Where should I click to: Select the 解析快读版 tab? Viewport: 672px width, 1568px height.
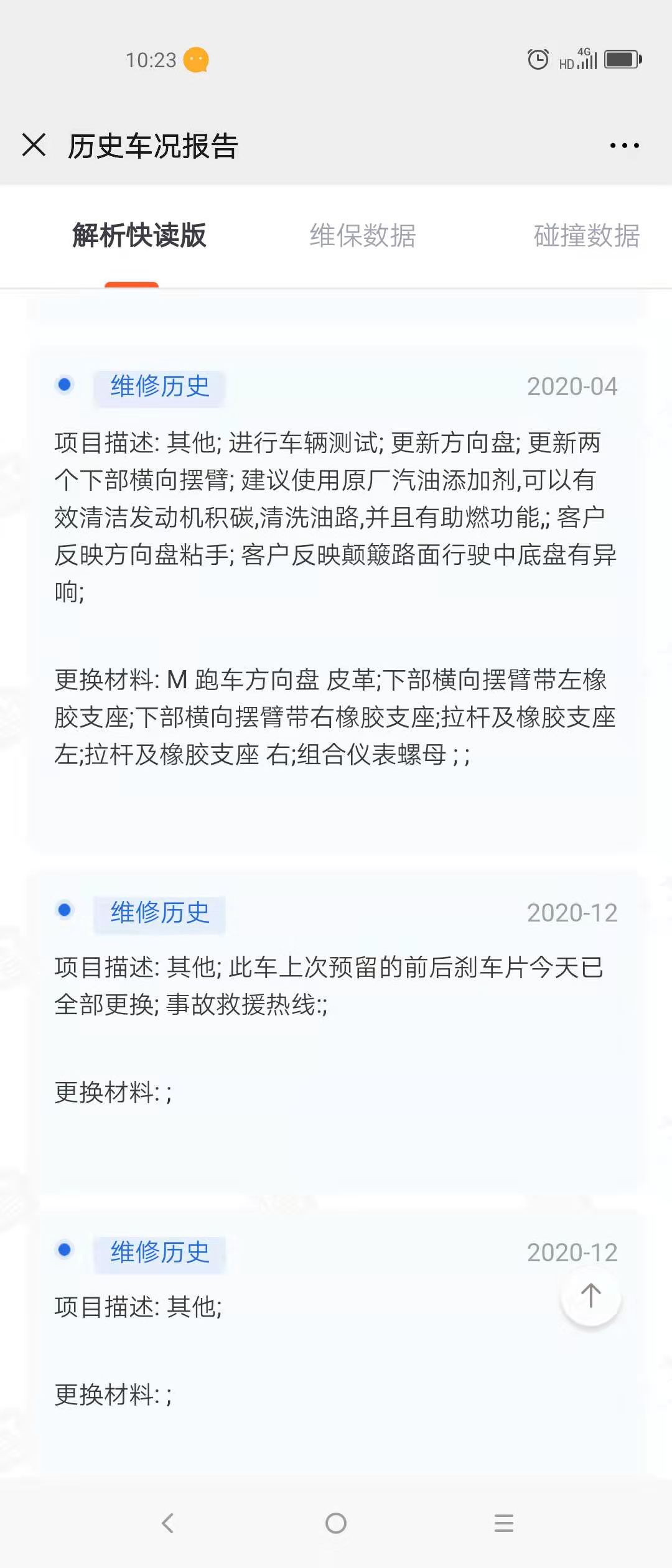pos(139,236)
